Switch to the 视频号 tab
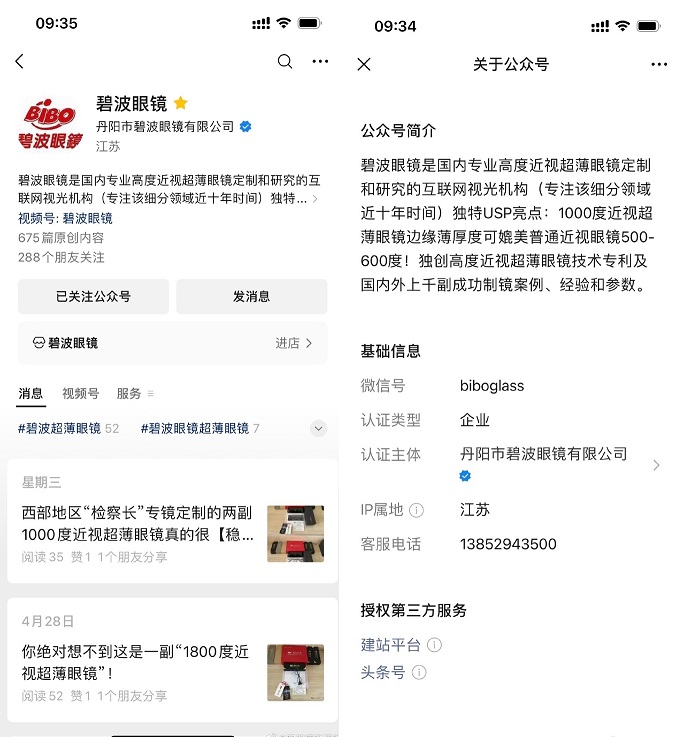Image resolution: width=681 pixels, height=737 pixels. 80,394
